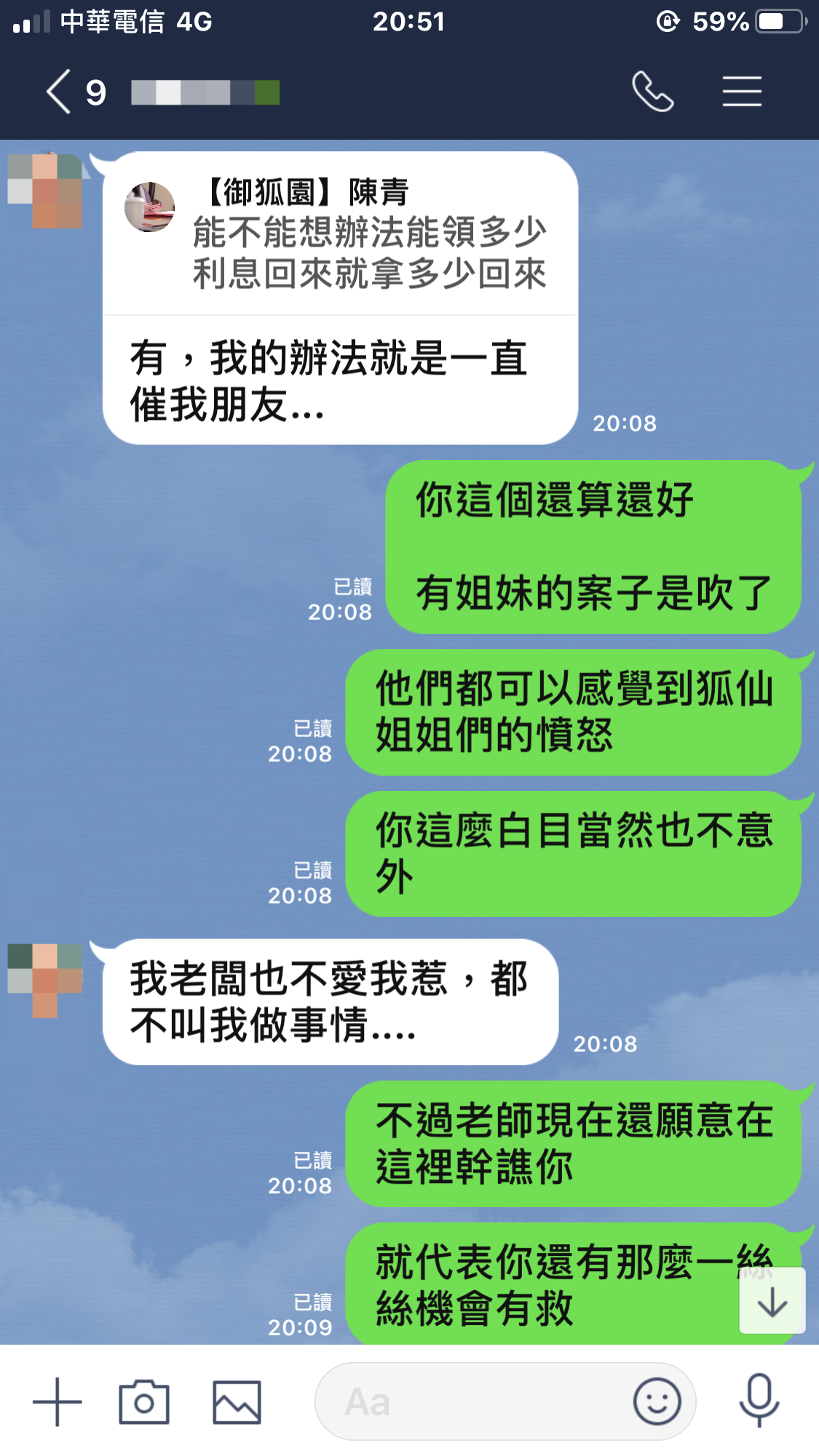819x1456 pixels.
Task: Focus the Aa message input field
Action: click(x=473, y=1401)
